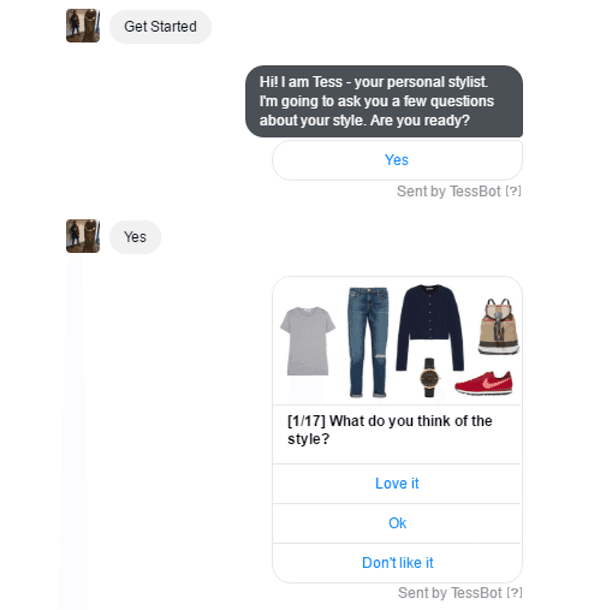Select the Ok response
Viewport: 600px width, 610px height.
click(397, 523)
